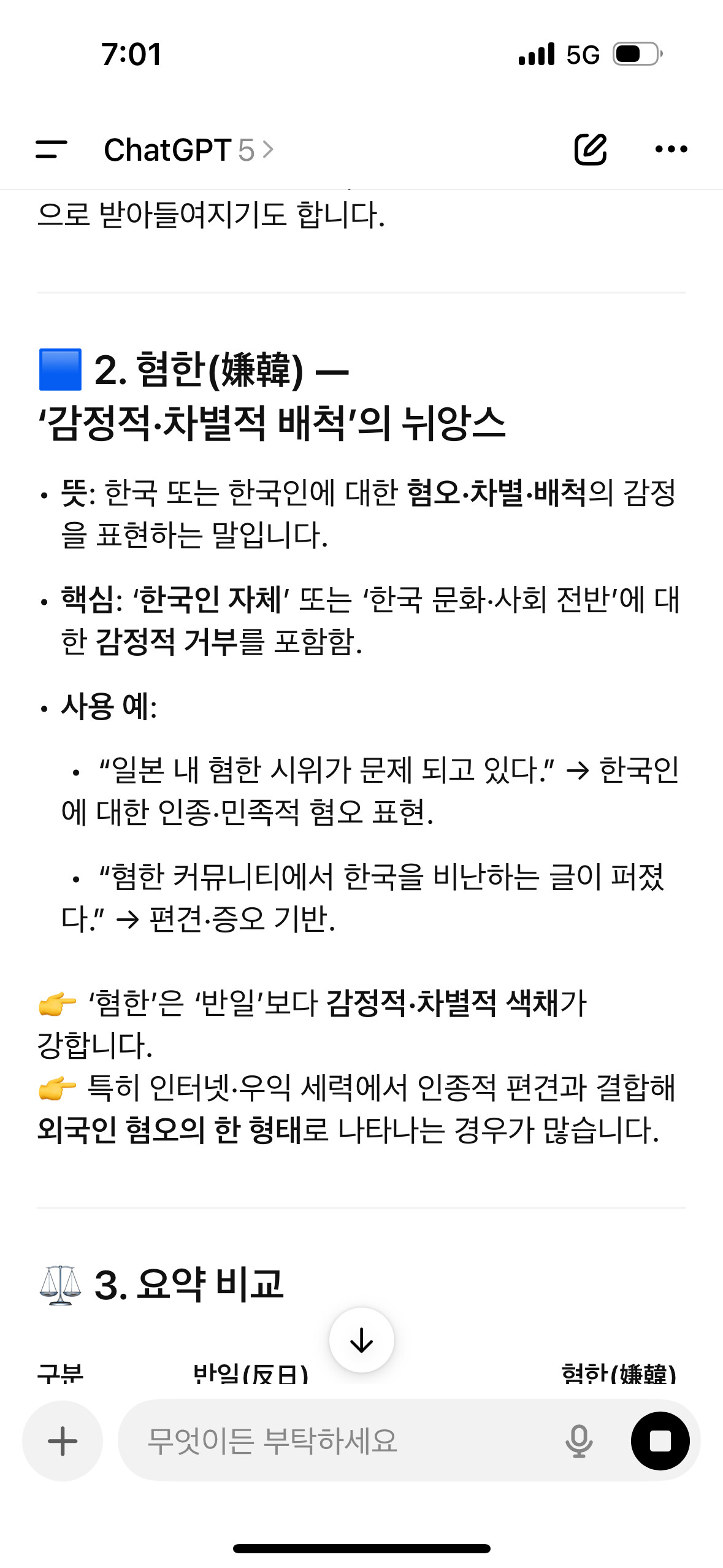723x1568 pixels.
Task: Jump to the bottom of the conversation
Action: click(x=362, y=1340)
